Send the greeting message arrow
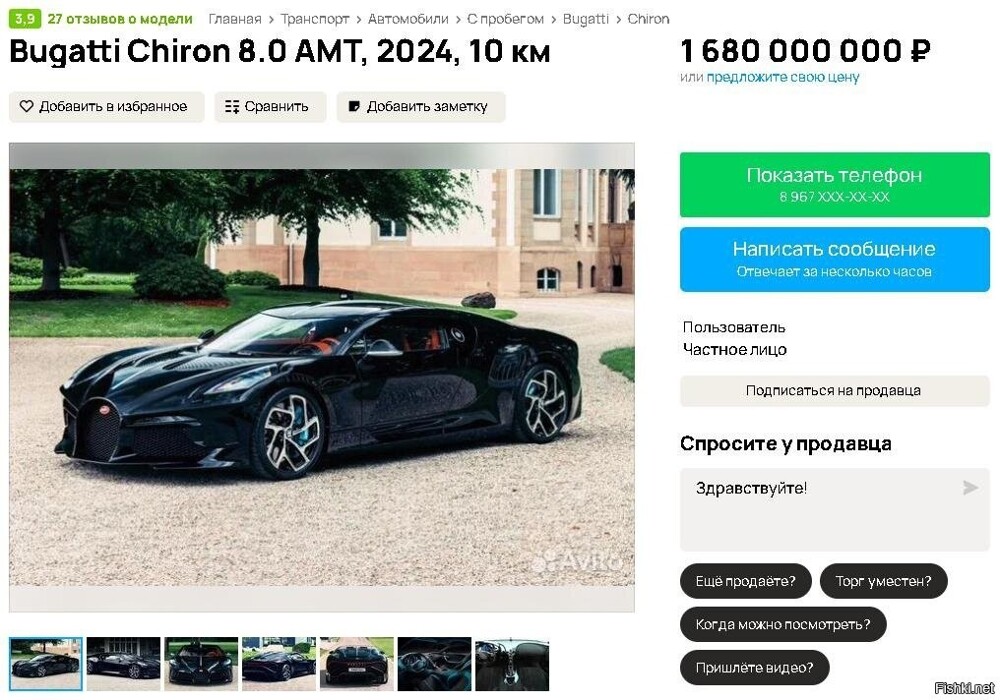 (x=969, y=488)
